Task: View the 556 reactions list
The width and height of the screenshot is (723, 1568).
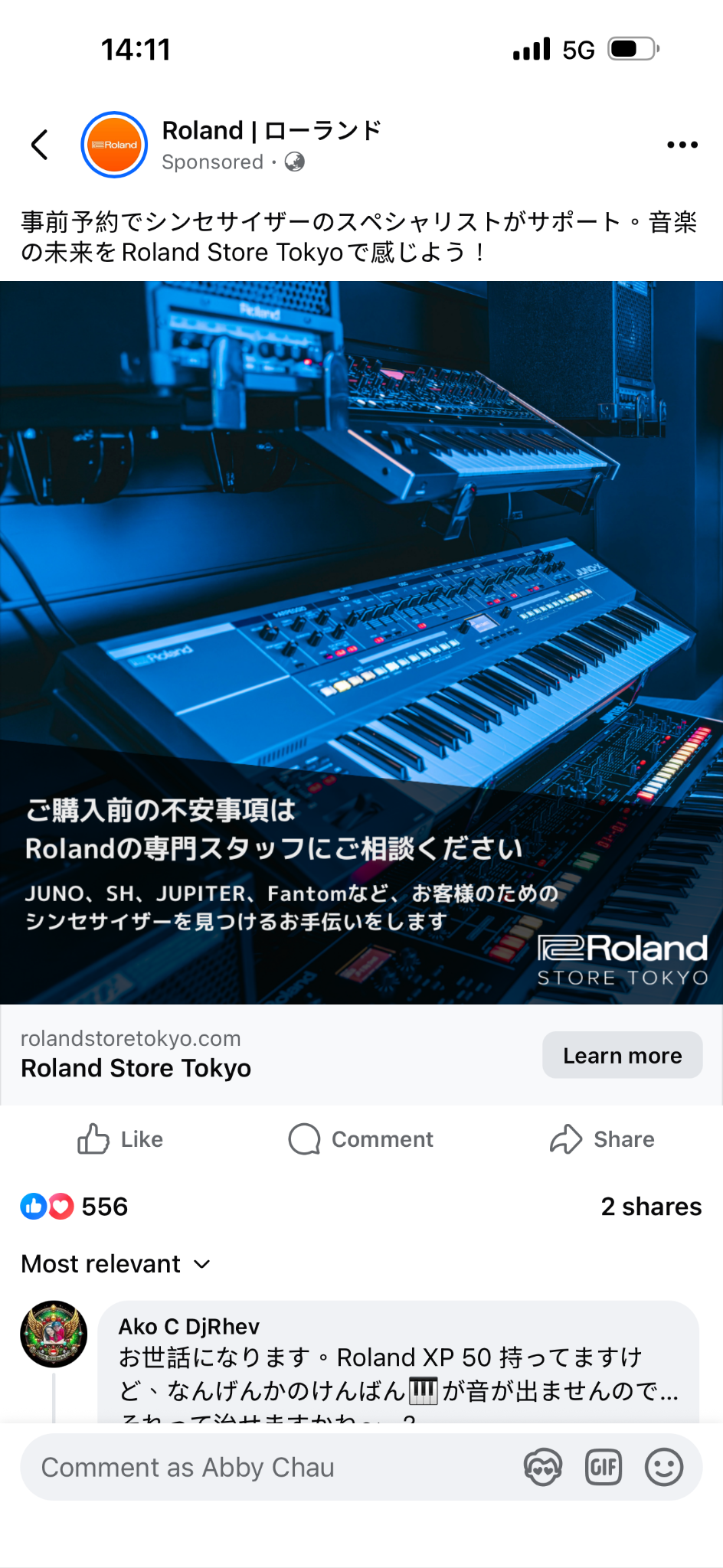Action: coord(74,1207)
